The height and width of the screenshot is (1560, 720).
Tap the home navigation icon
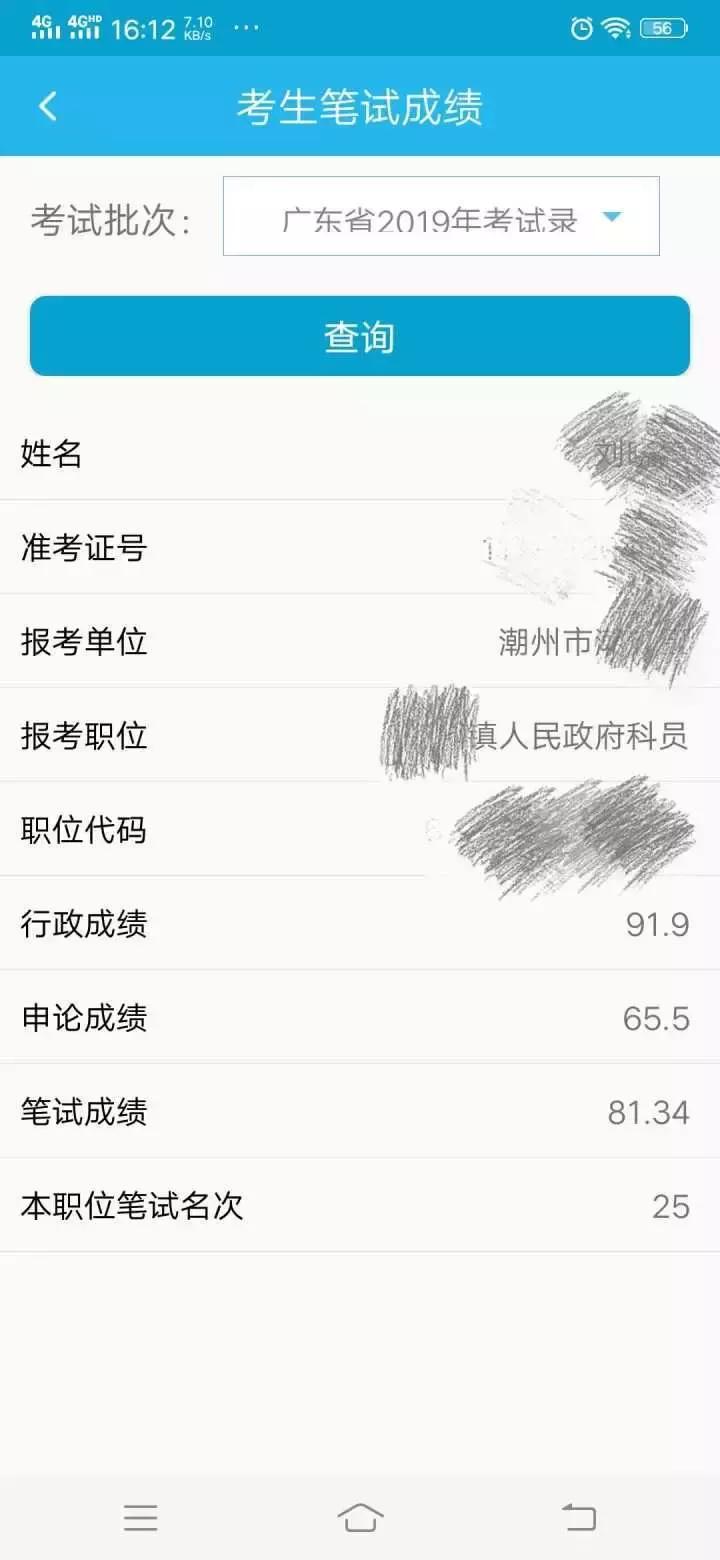coord(360,1517)
